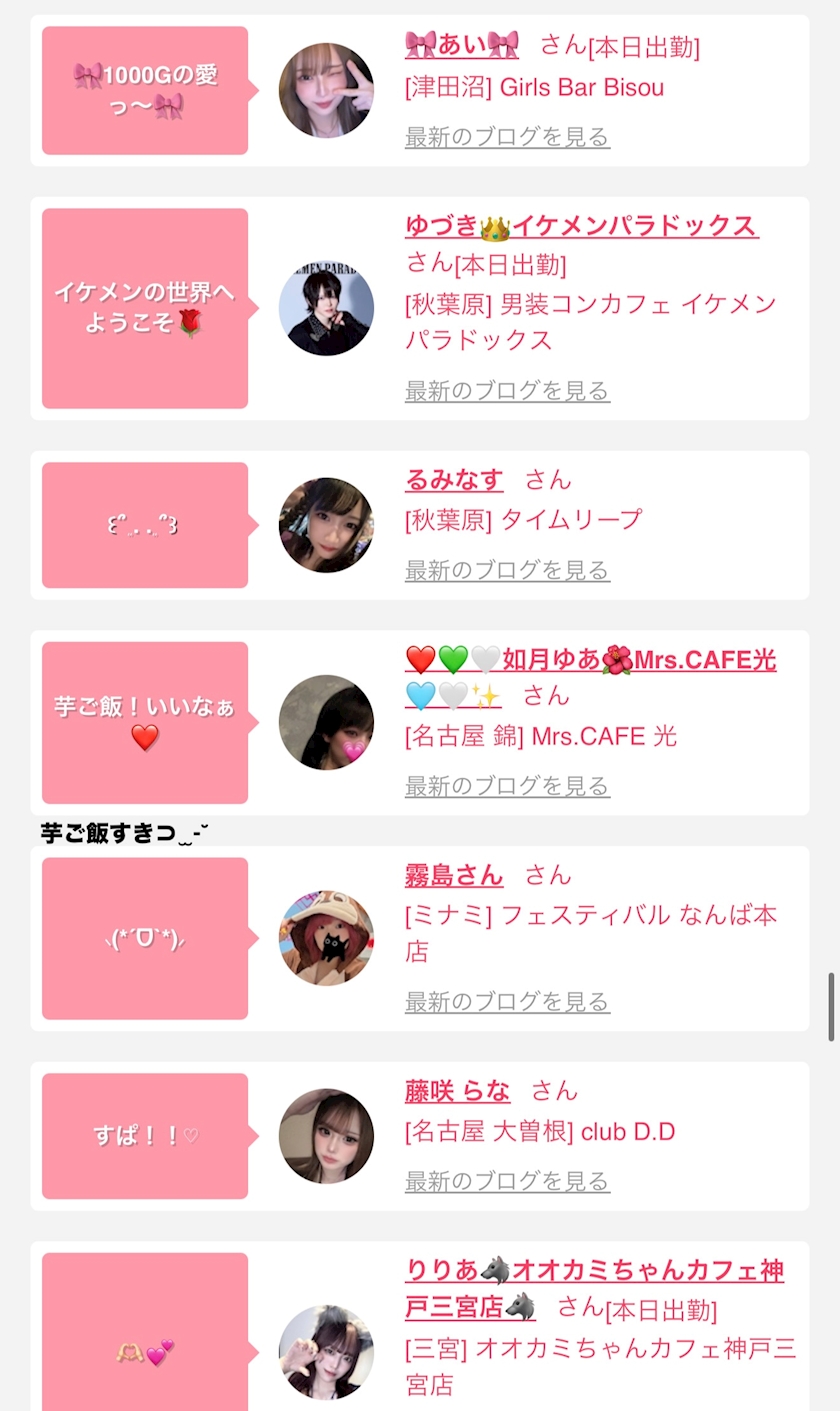Tap ゆづき's round profile photo
The width and height of the screenshot is (840, 1411).
pos(326,308)
